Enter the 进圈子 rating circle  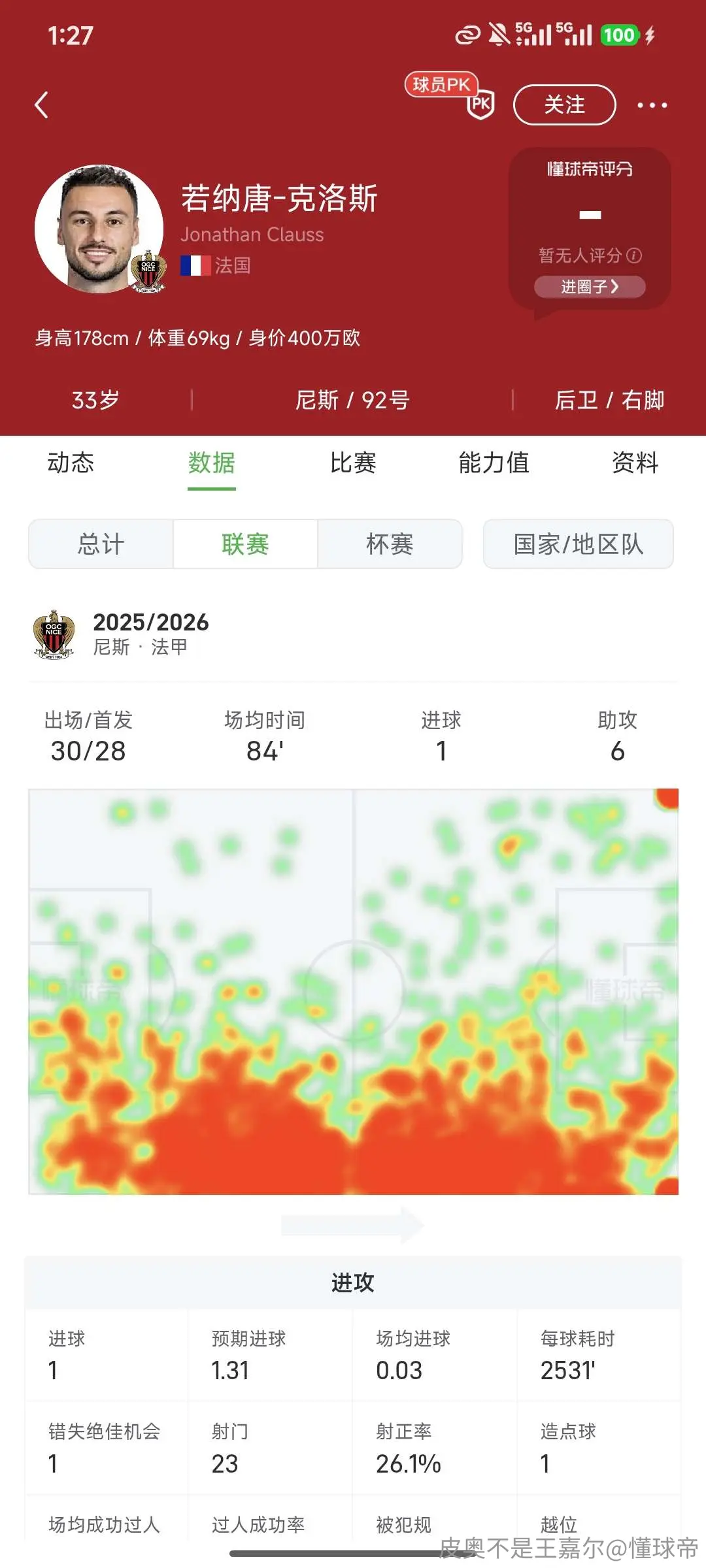click(x=590, y=286)
